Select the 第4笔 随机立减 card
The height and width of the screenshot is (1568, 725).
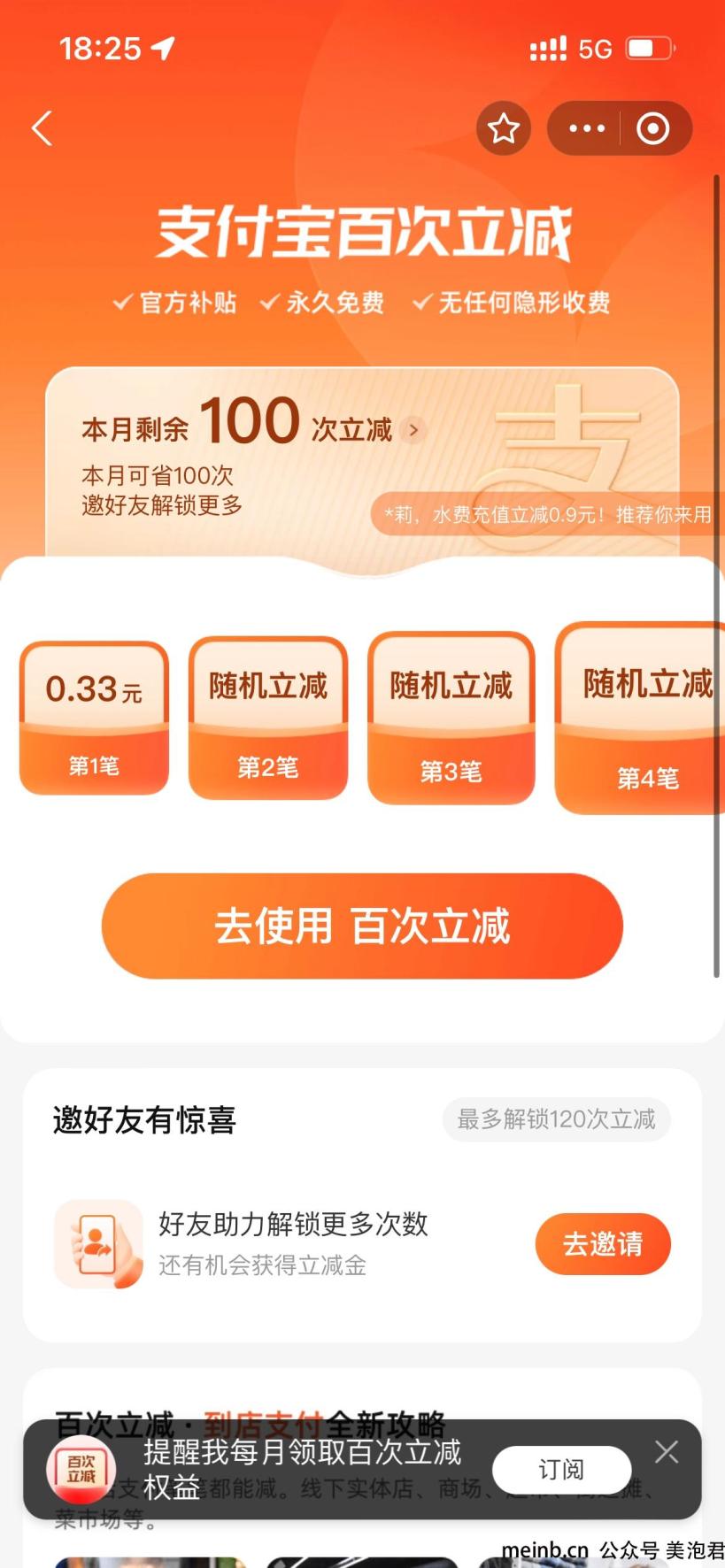[x=640, y=718]
